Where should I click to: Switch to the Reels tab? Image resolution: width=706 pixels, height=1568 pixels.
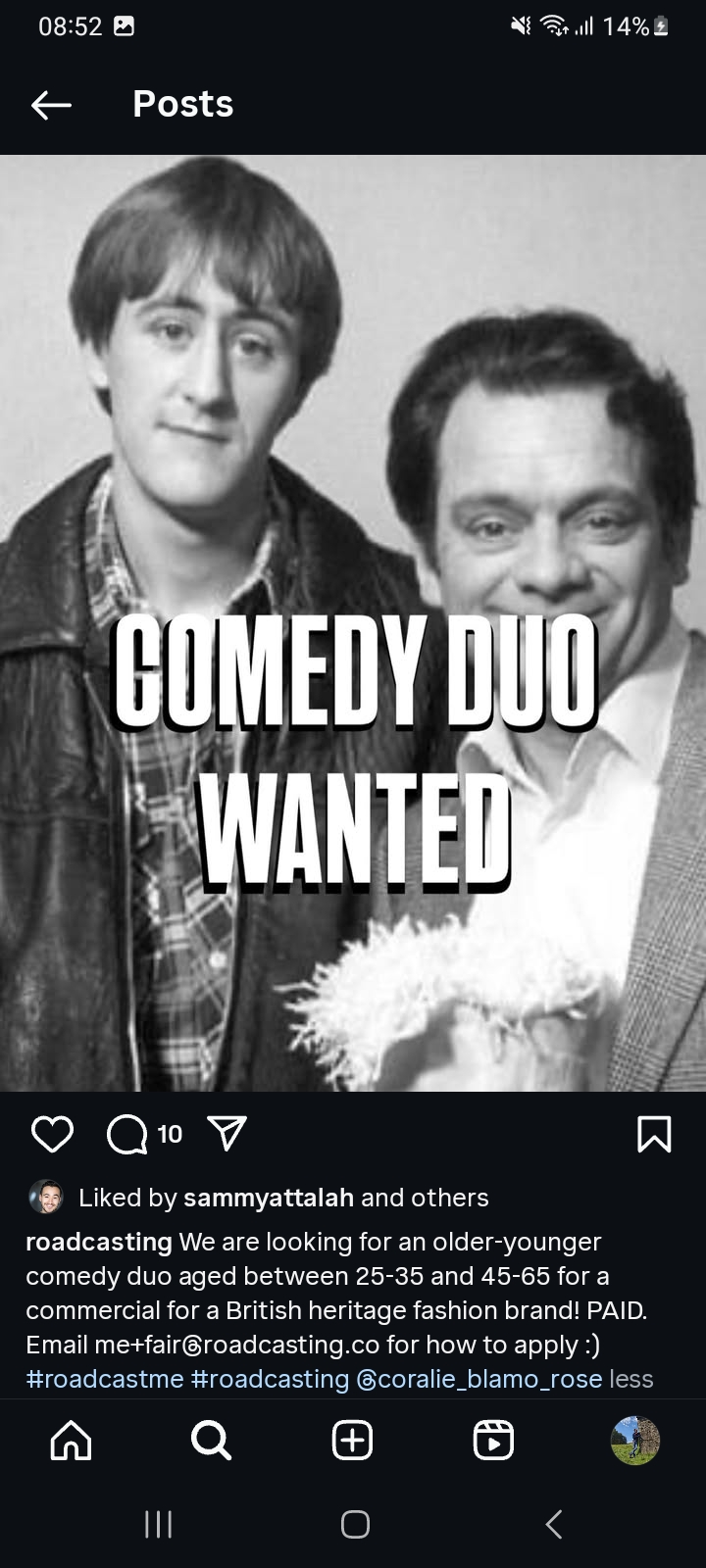click(x=493, y=1440)
